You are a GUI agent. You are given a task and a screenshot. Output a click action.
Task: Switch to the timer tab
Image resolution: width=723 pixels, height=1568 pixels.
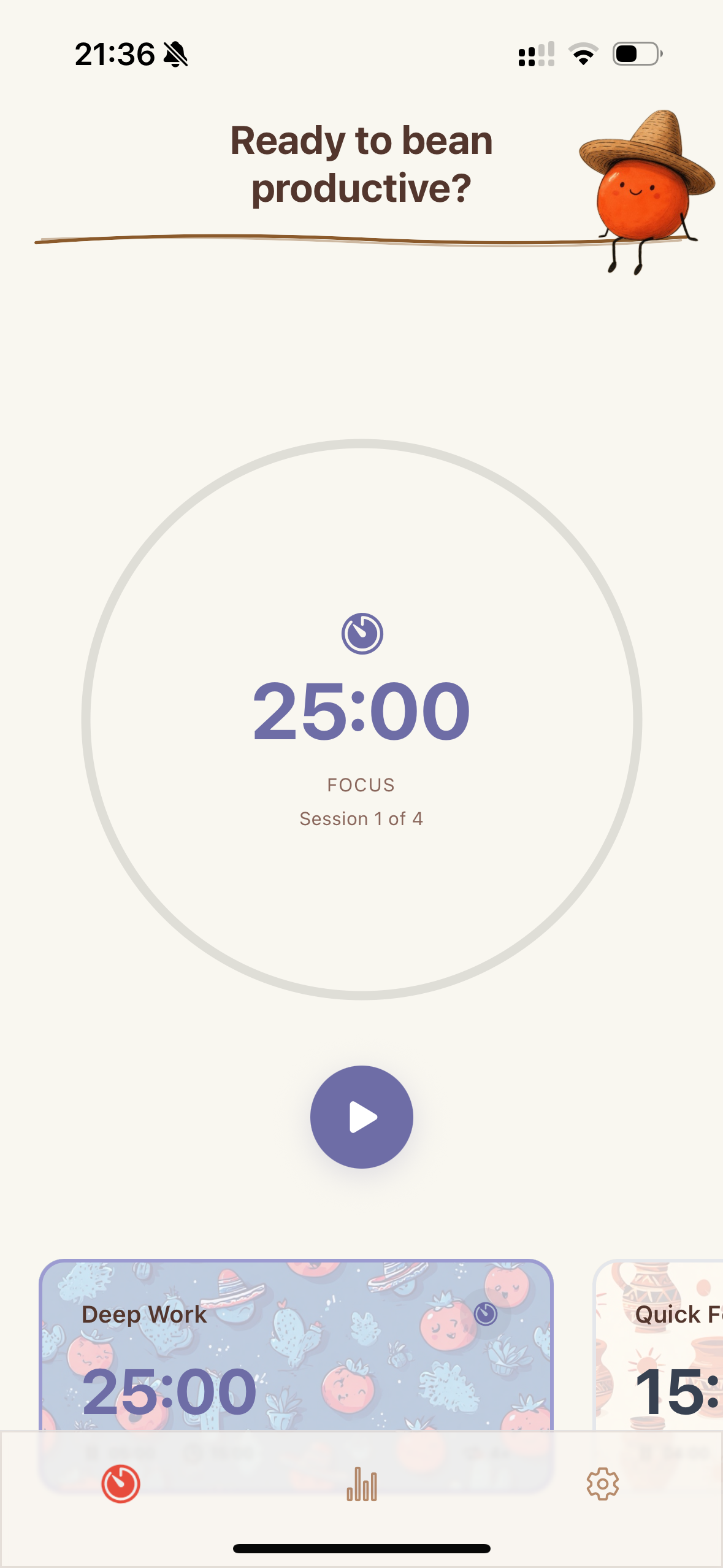pyautogui.click(x=121, y=1484)
